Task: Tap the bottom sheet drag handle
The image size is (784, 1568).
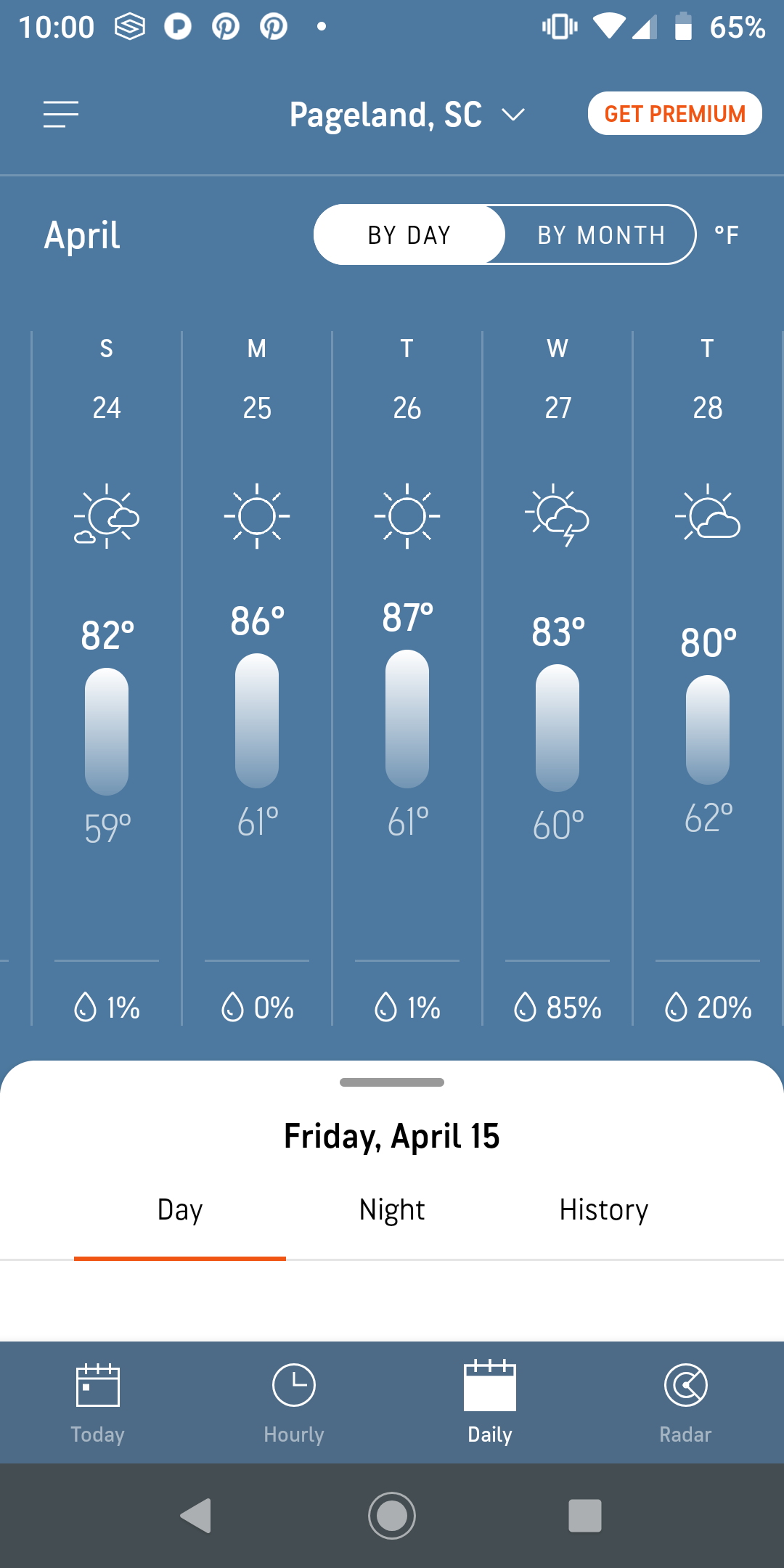Action: (x=392, y=1082)
